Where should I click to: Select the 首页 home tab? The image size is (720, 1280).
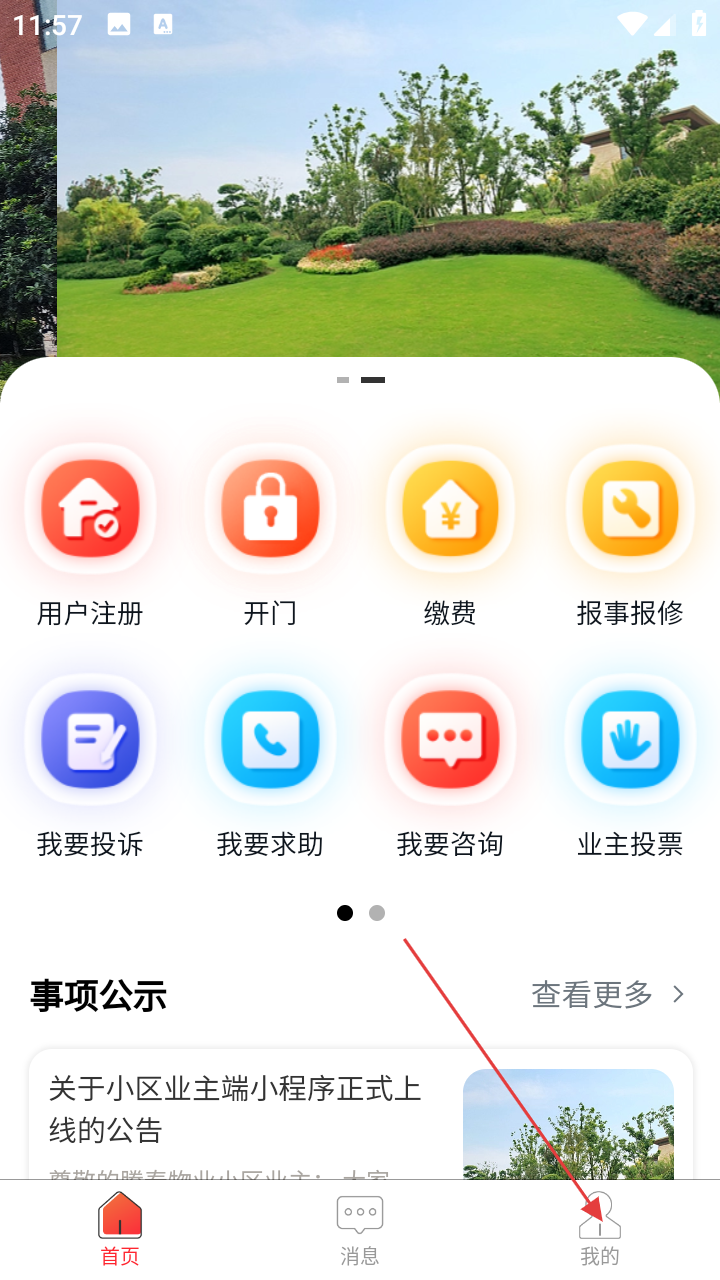tap(120, 1230)
